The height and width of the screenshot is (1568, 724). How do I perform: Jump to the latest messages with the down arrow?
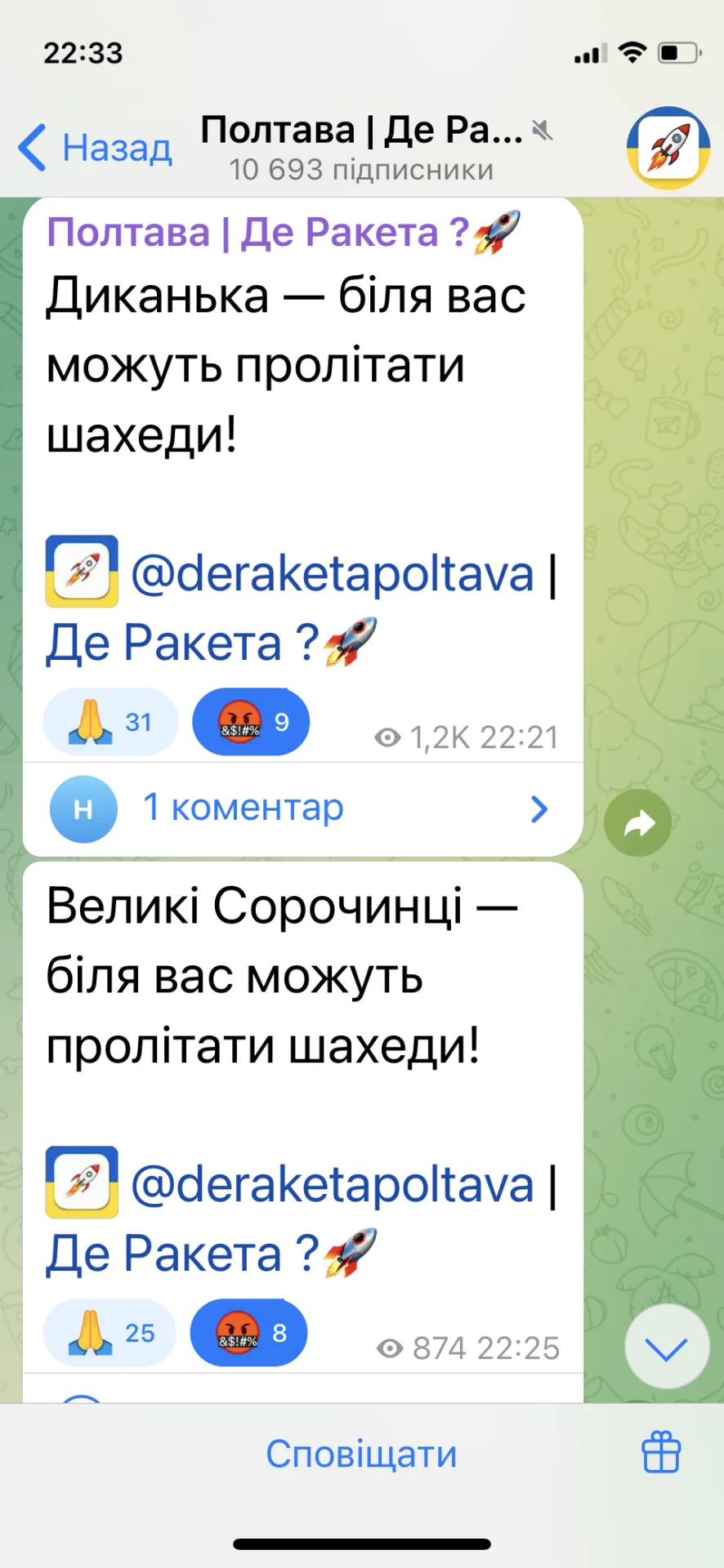click(667, 1347)
